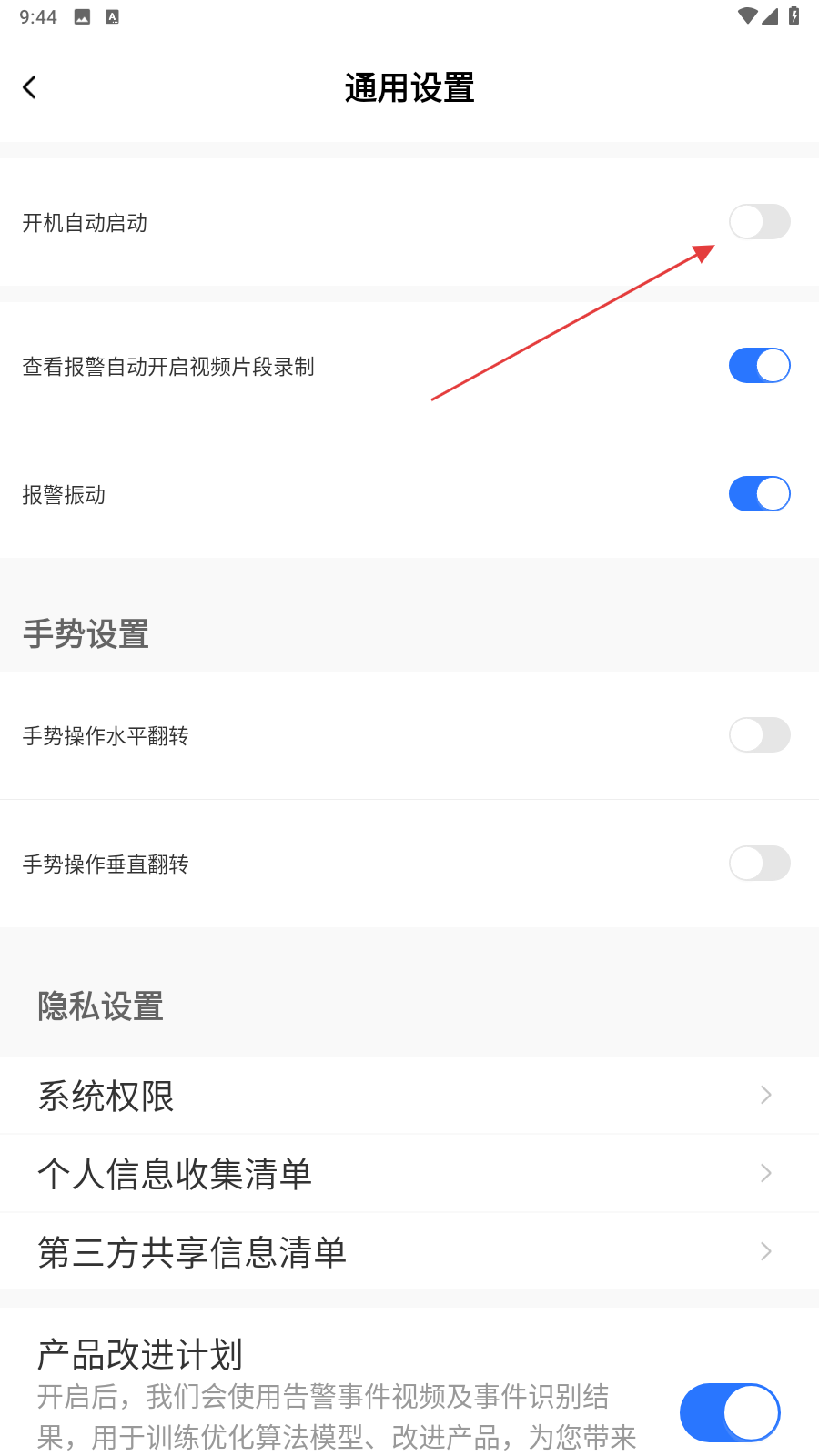Enable the 开机自动启动 switch

pos(759,222)
